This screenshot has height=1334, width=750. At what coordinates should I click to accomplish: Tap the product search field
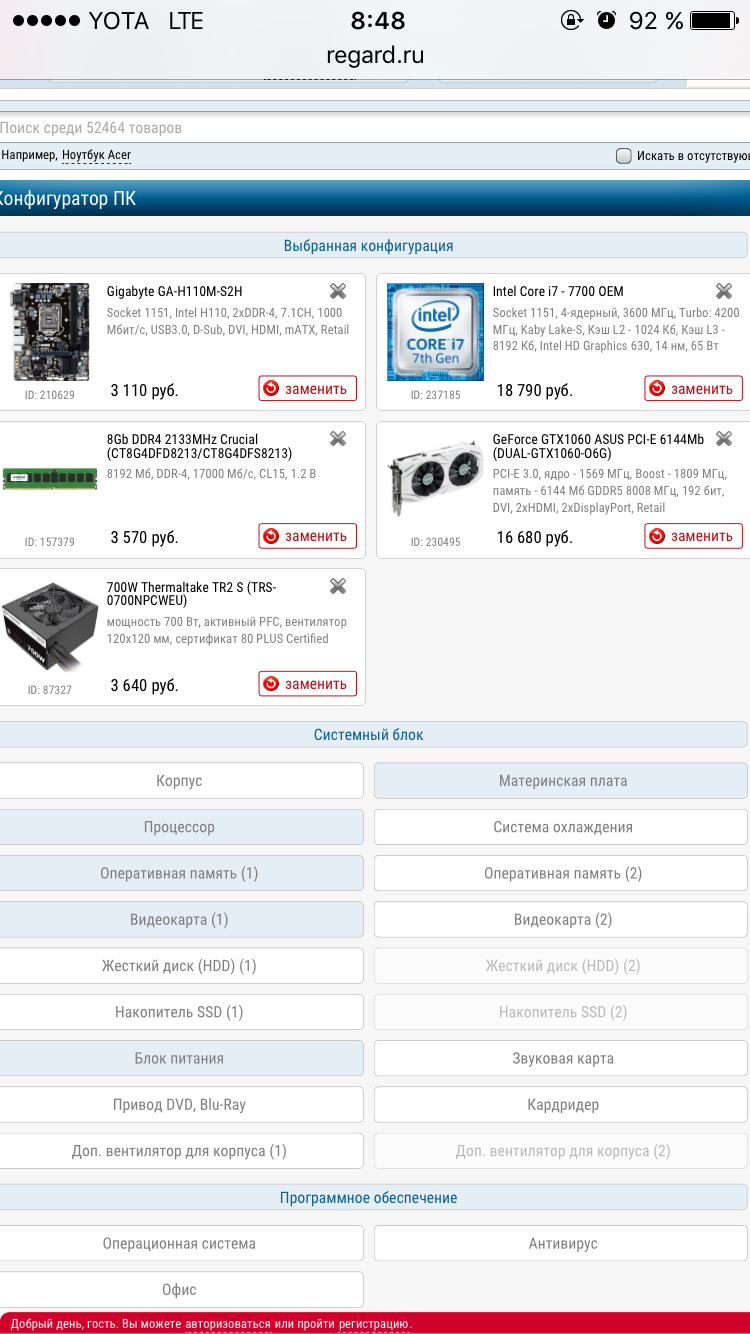pyautogui.click(x=370, y=128)
